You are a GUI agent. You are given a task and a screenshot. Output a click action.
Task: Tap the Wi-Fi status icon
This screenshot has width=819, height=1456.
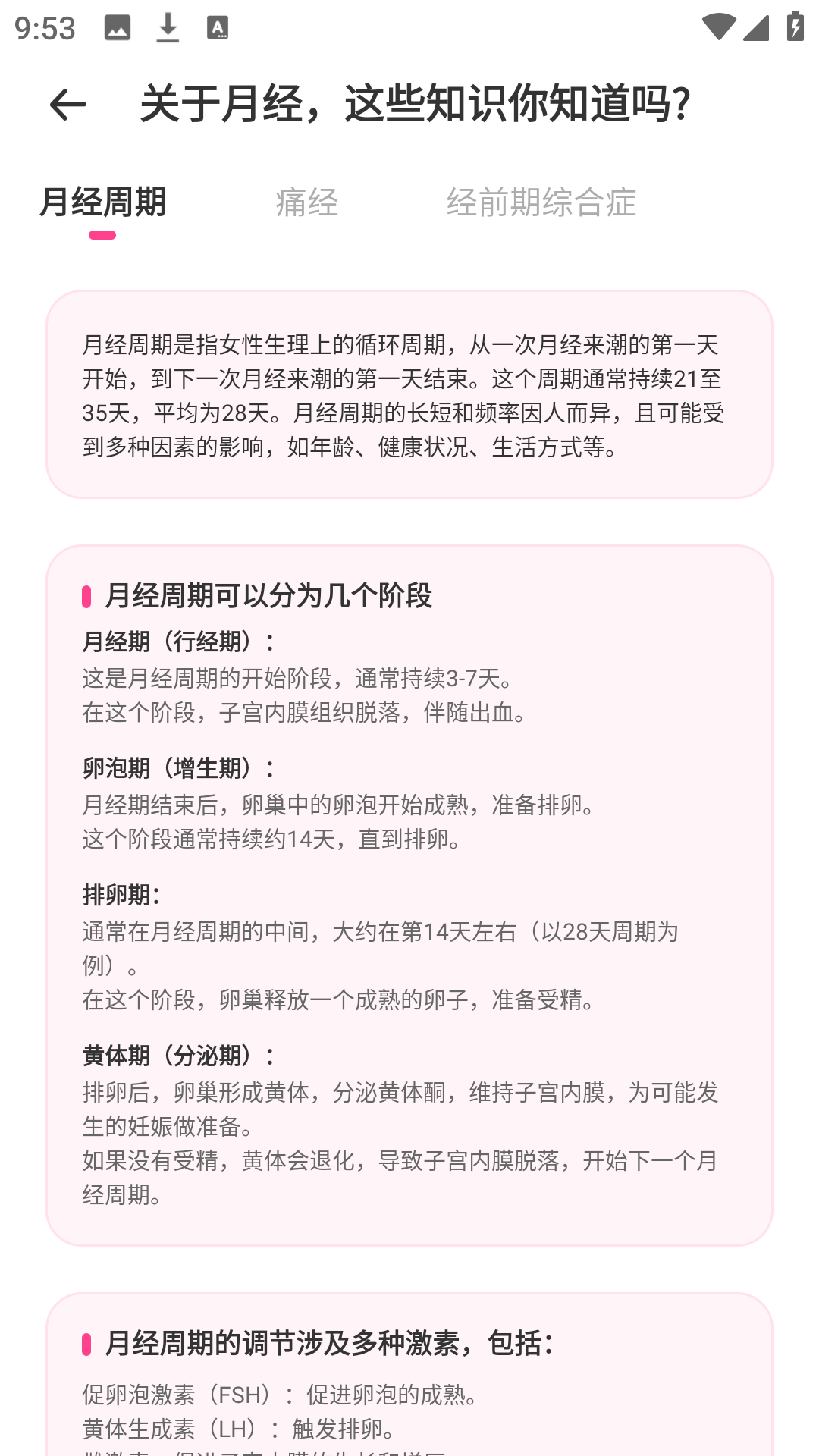(x=717, y=25)
